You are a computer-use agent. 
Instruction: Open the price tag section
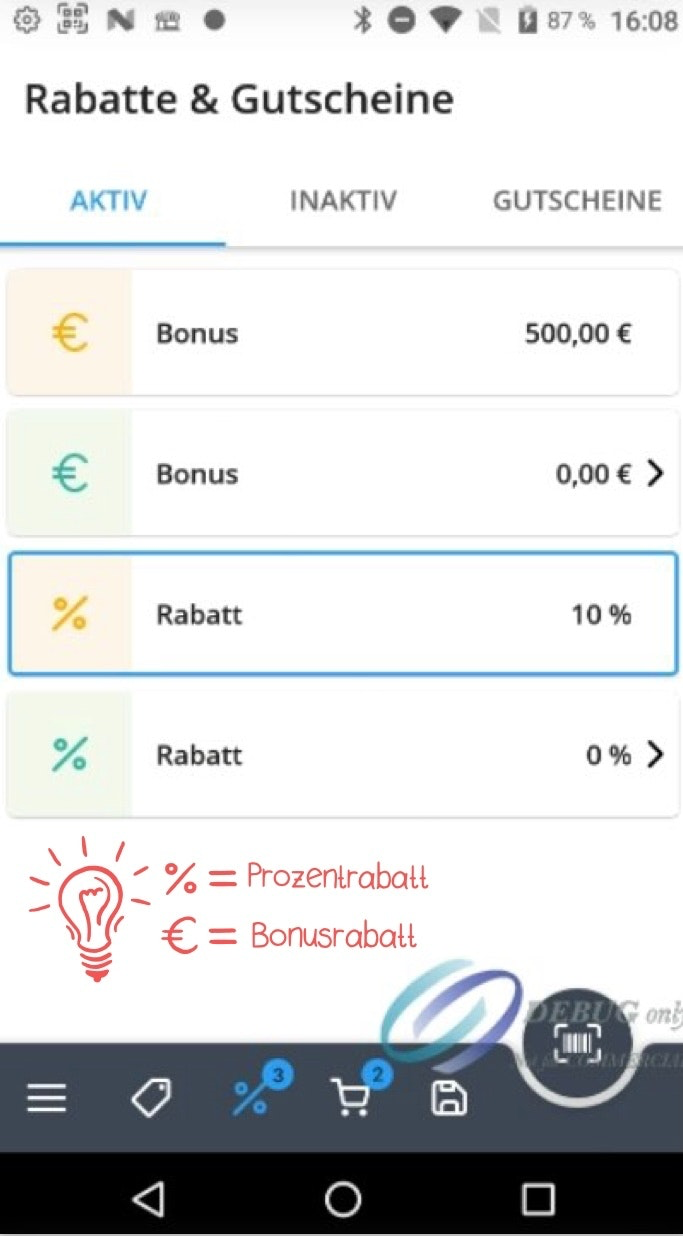(x=151, y=1099)
